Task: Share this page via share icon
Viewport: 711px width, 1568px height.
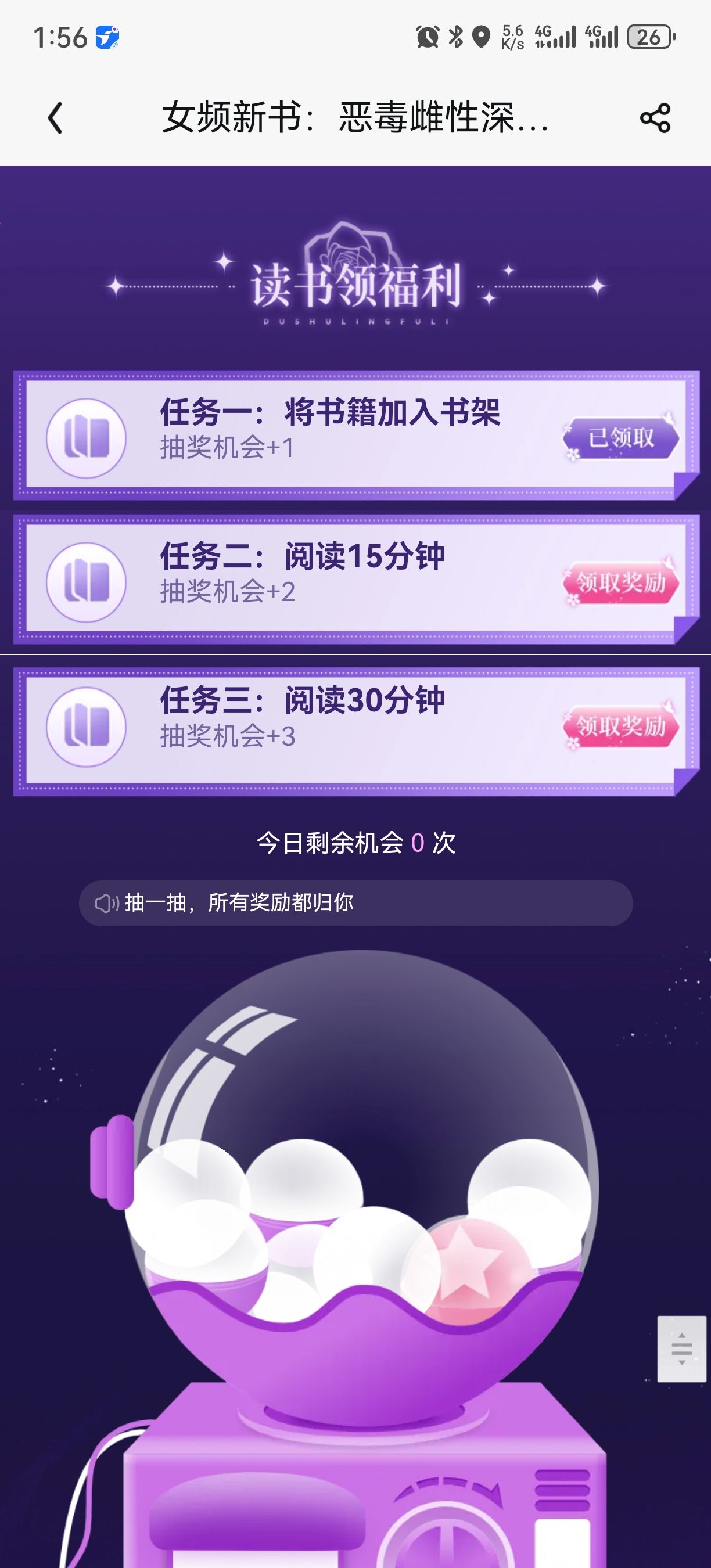Action: 655,117
